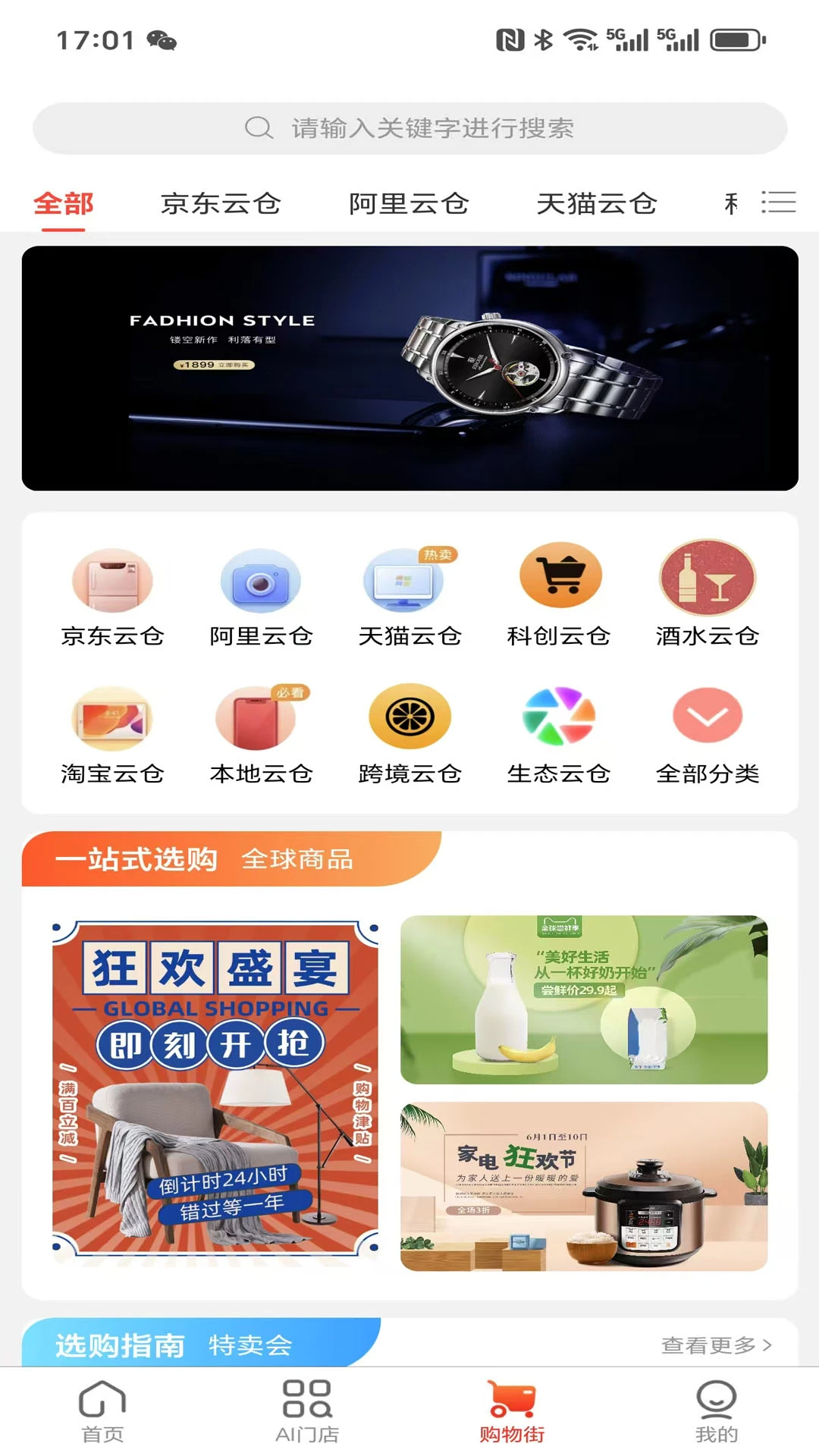Open the category list view icon

click(777, 203)
